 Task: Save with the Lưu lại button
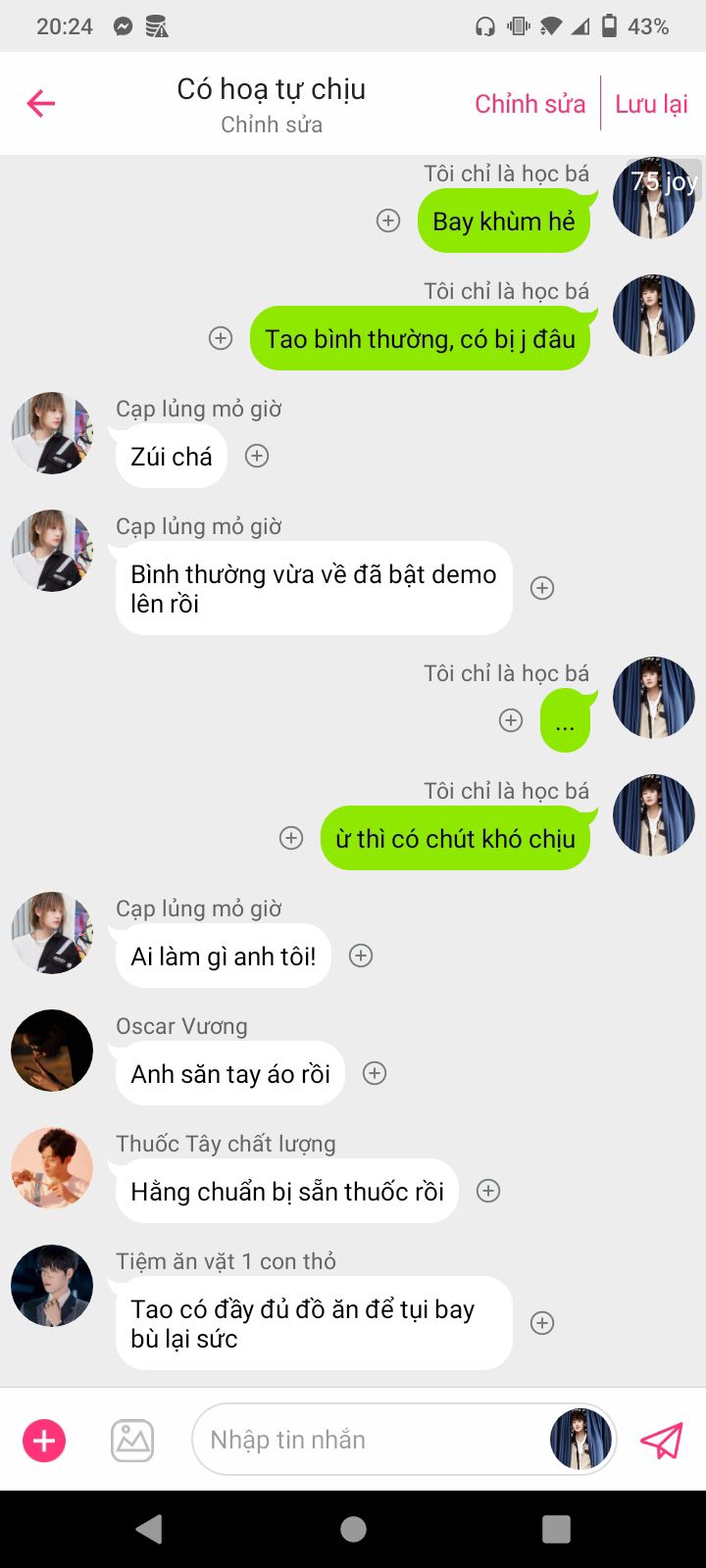tap(651, 104)
